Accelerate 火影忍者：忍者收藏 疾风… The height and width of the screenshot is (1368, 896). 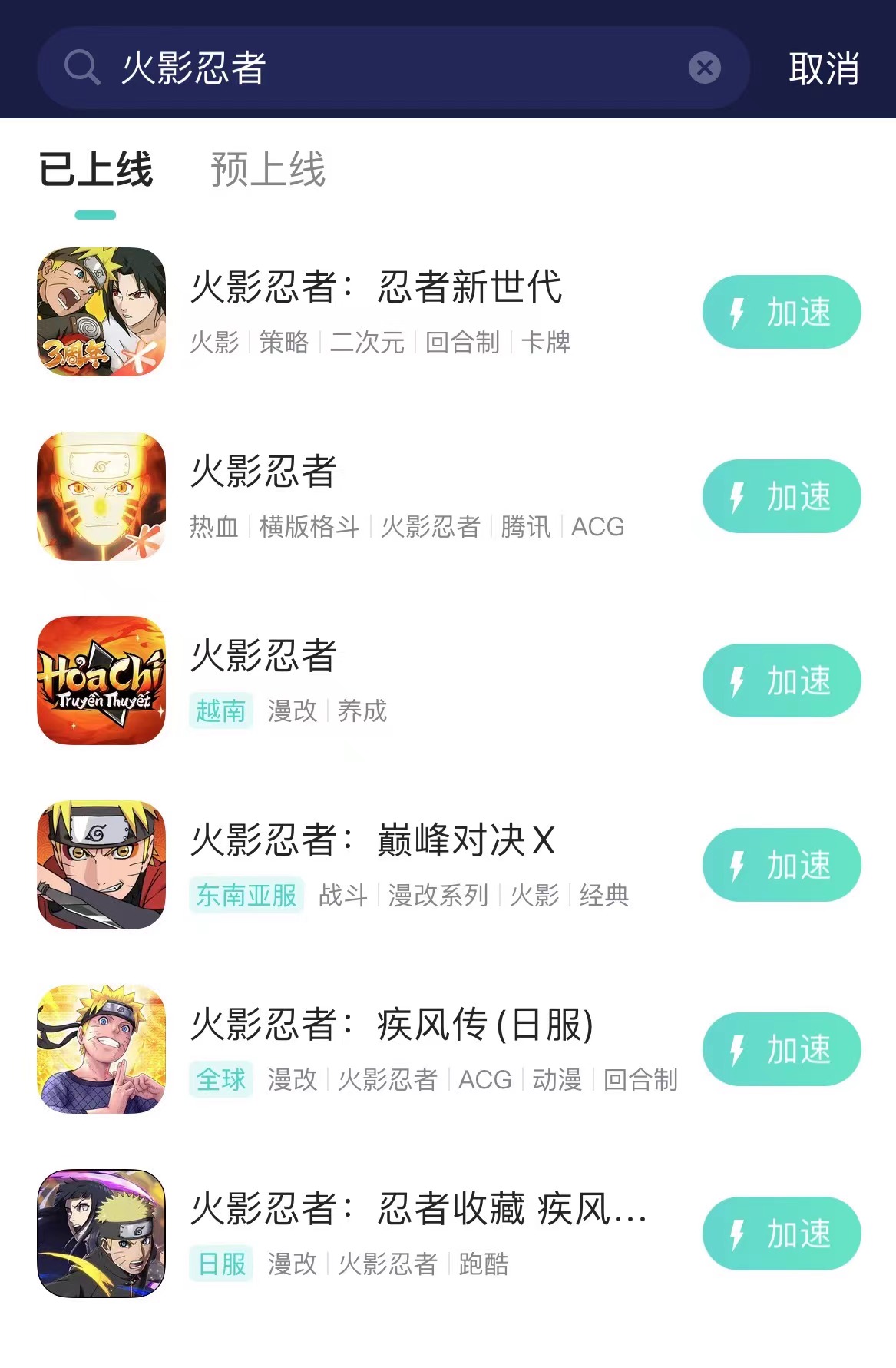coord(781,1234)
